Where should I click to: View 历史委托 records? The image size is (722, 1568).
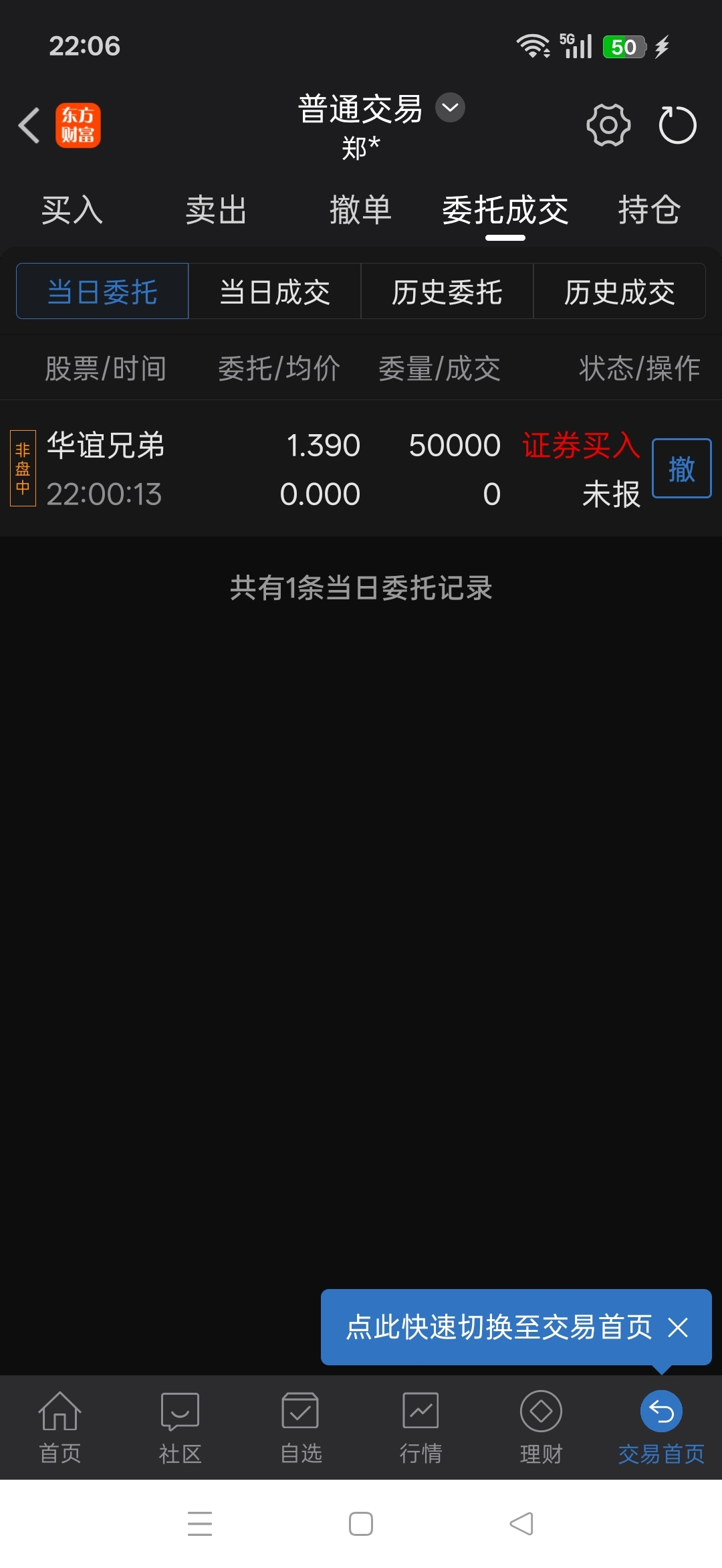click(x=447, y=292)
